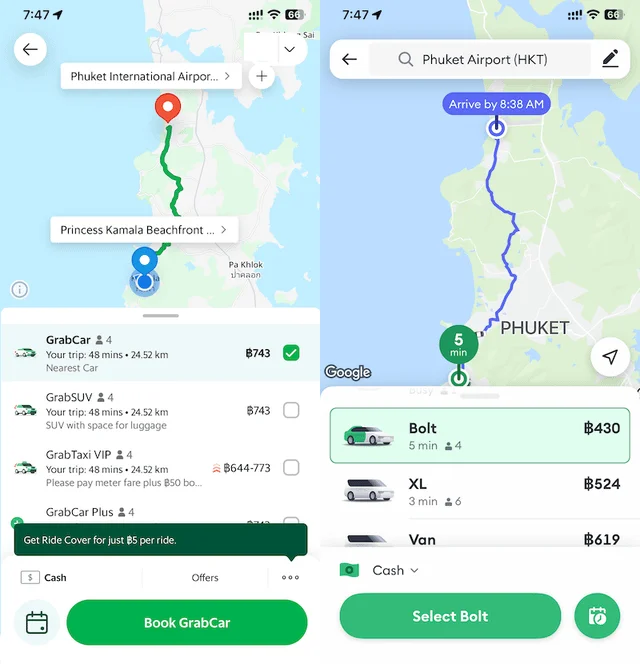Change the Princess Kamala Beachfront pickup point

tap(144, 230)
